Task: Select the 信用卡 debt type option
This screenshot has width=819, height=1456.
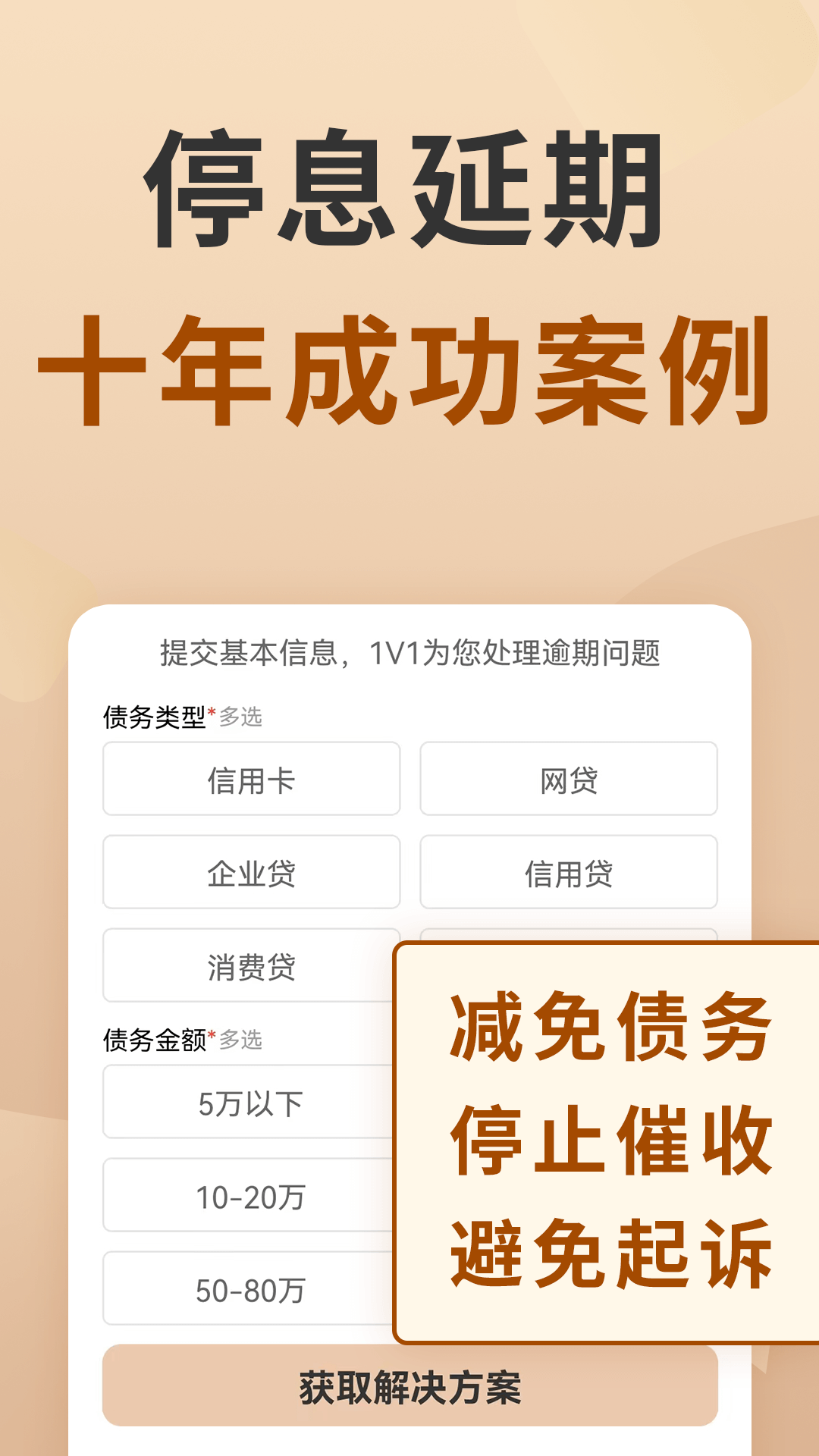Action: point(252,780)
